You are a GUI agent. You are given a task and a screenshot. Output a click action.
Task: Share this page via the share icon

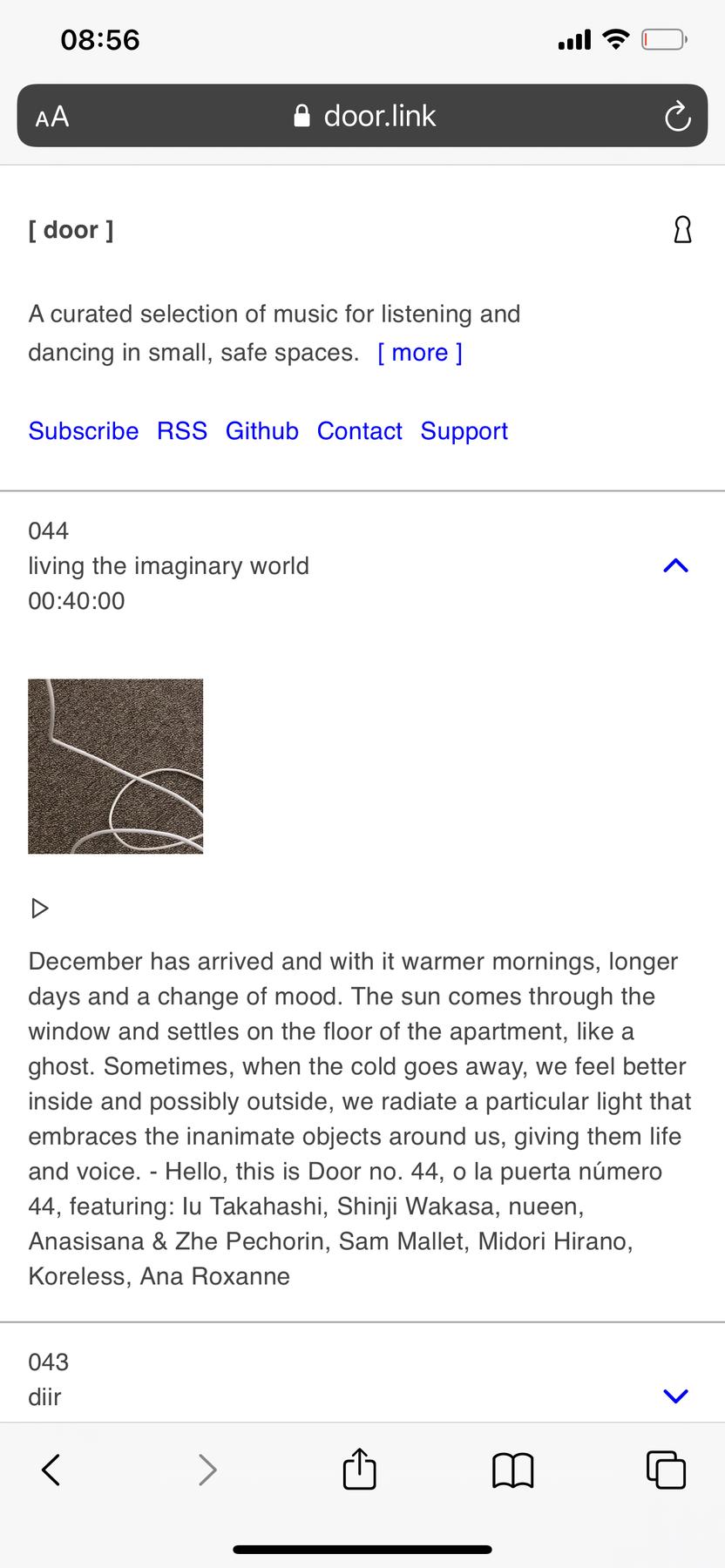click(360, 1469)
